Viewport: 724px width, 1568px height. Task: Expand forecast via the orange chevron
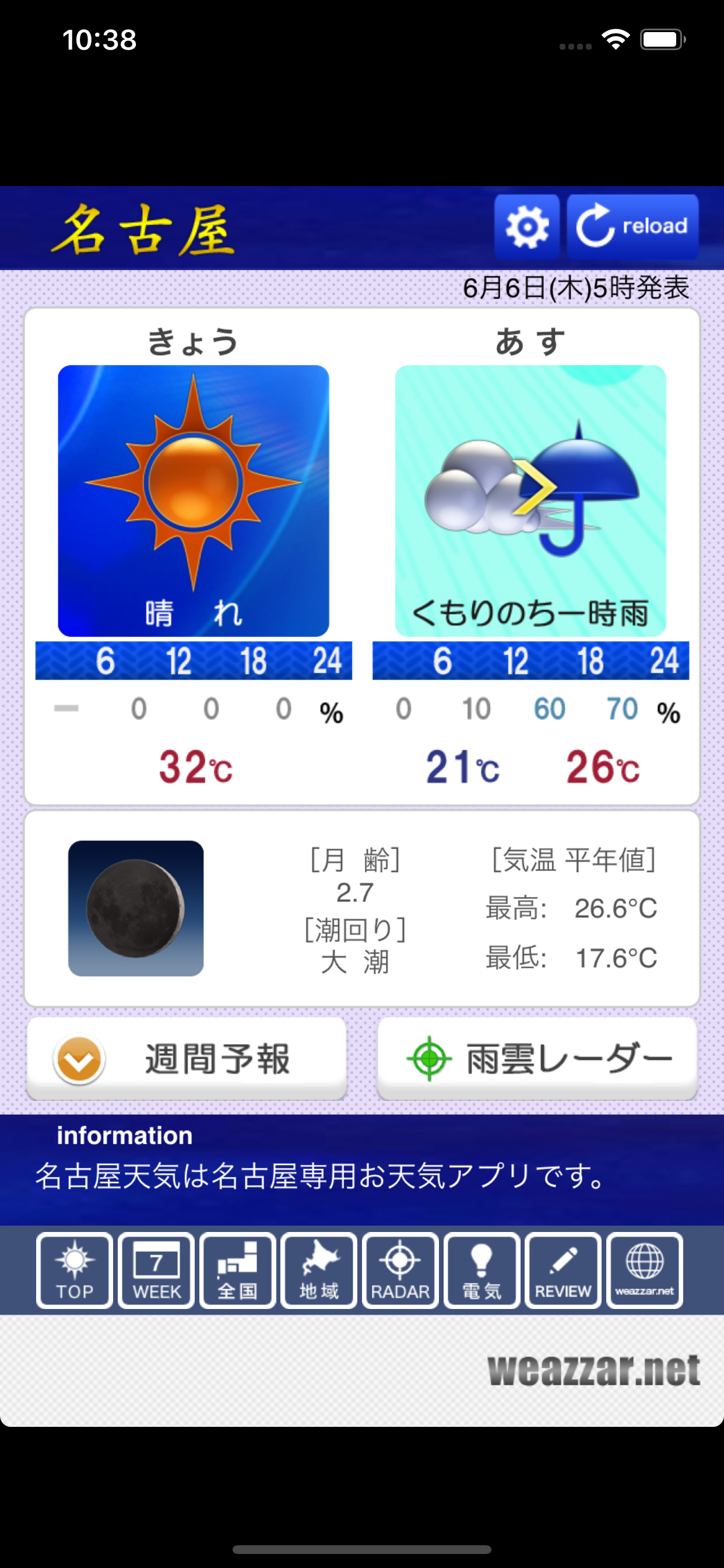click(x=78, y=1058)
